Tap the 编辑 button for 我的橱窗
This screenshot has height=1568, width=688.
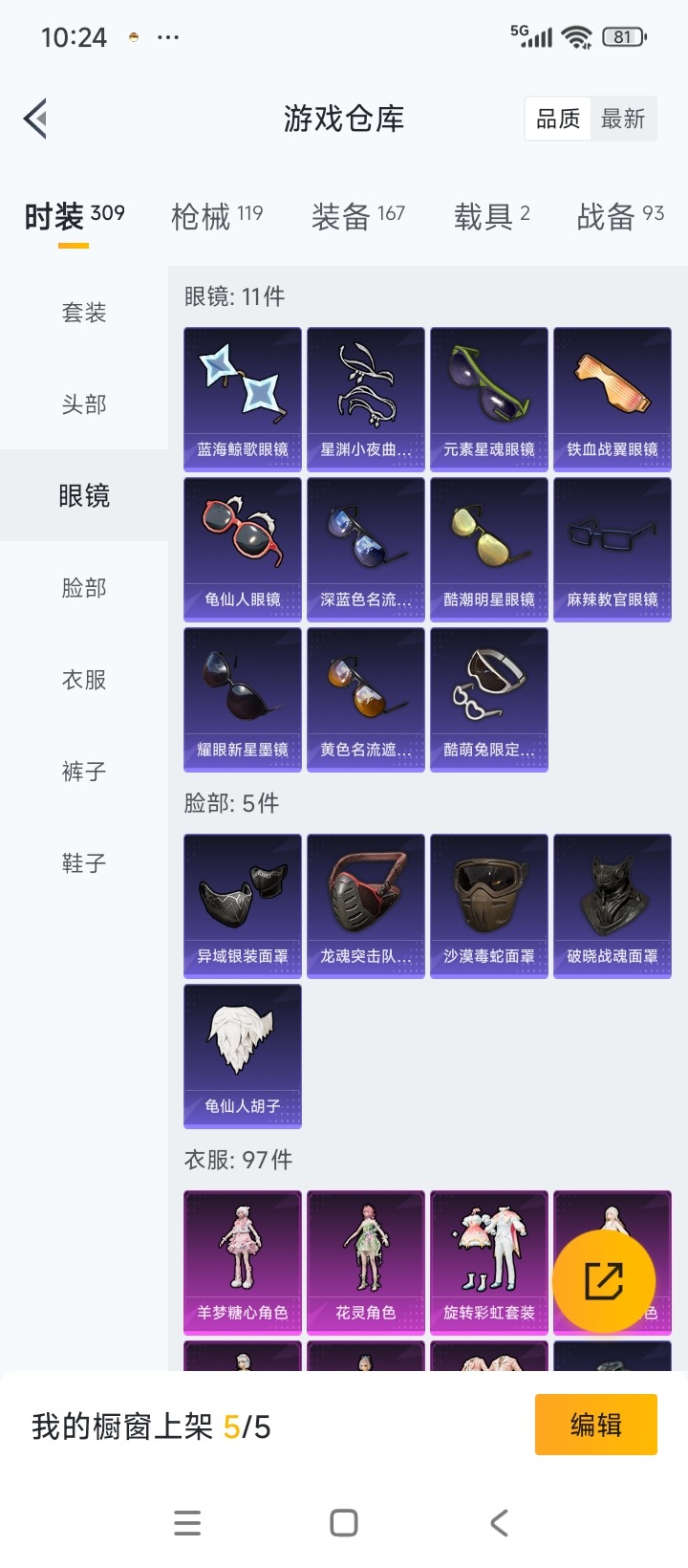[x=595, y=1425]
